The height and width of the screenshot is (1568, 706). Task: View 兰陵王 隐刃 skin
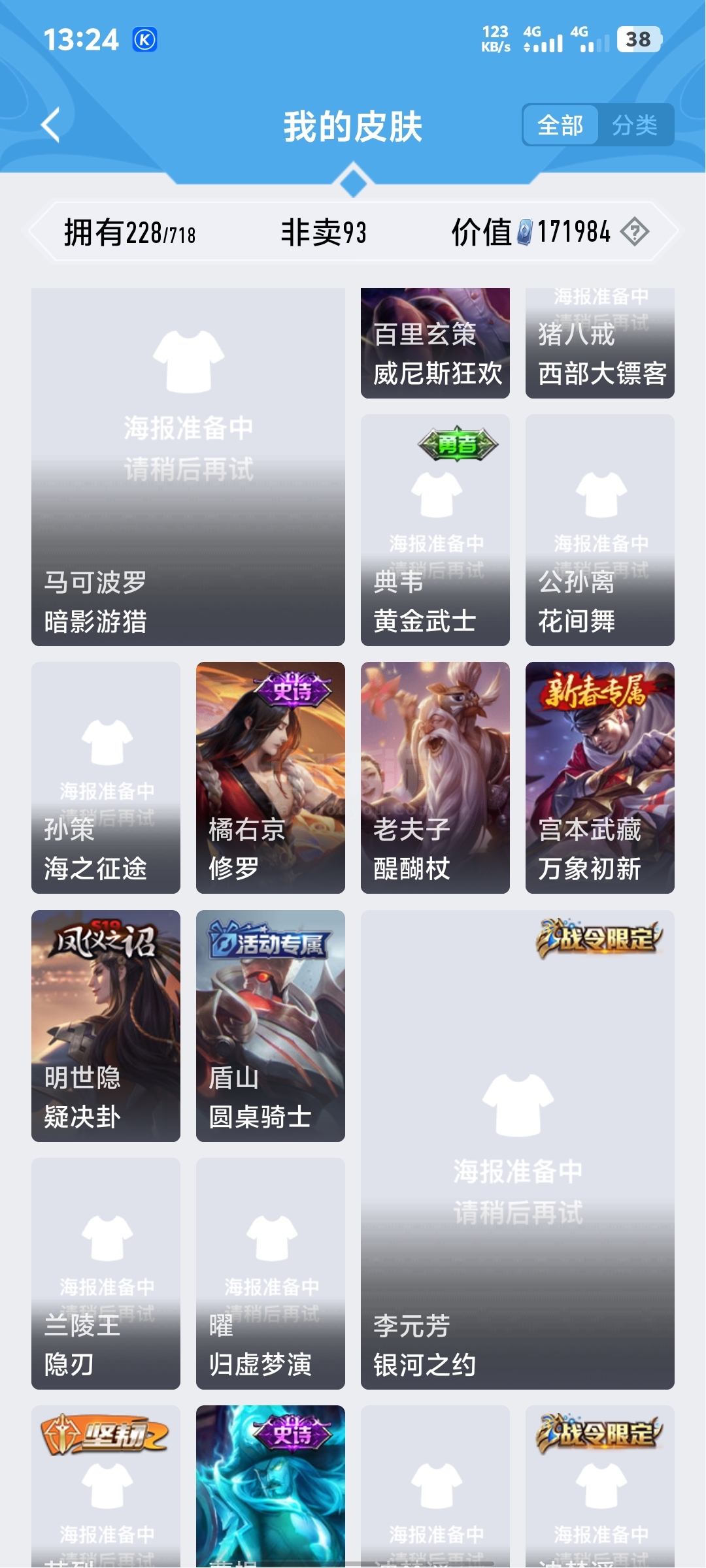(x=106, y=1273)
